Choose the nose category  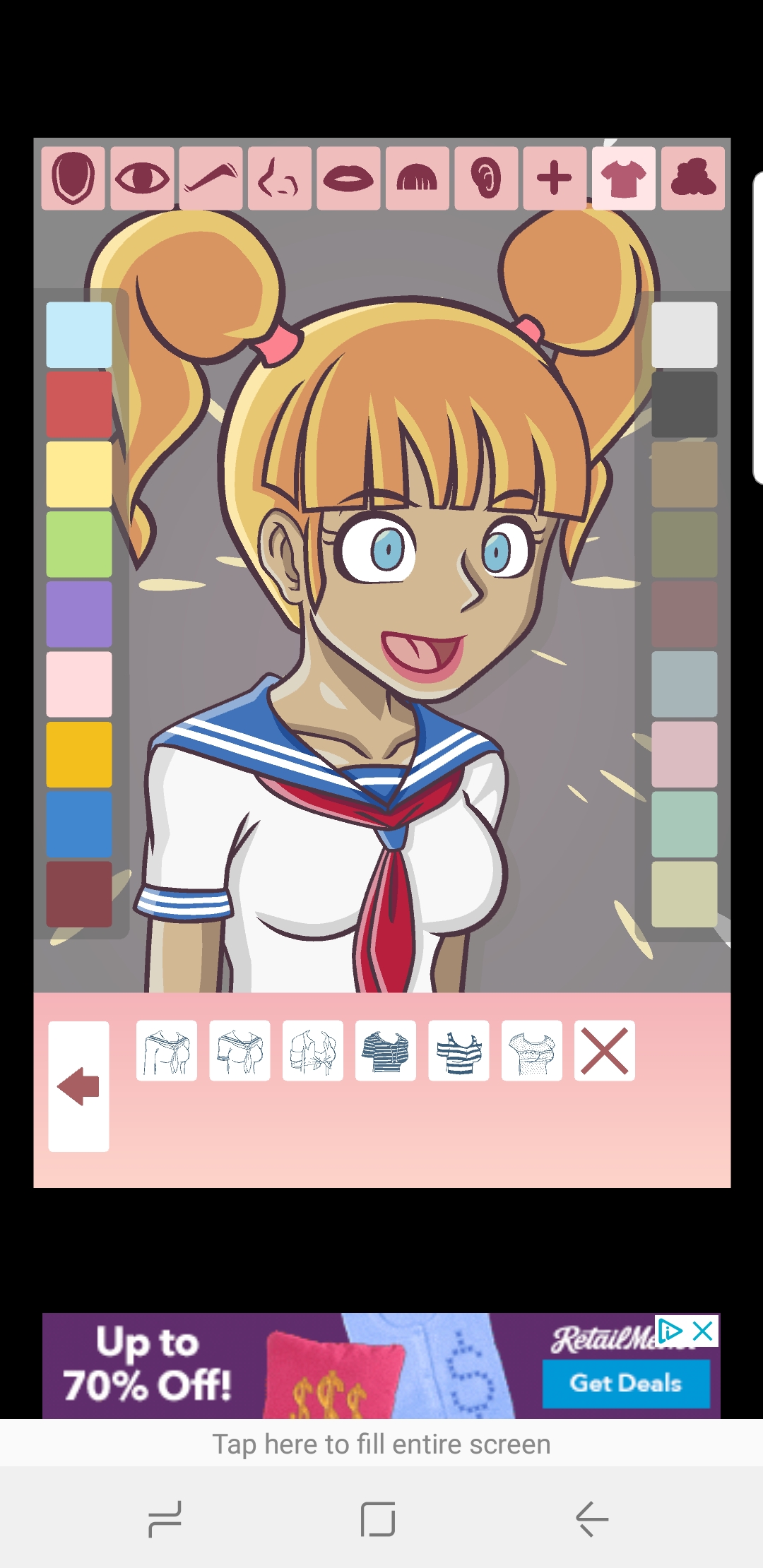pyautogui.click(x=279, y=178)
